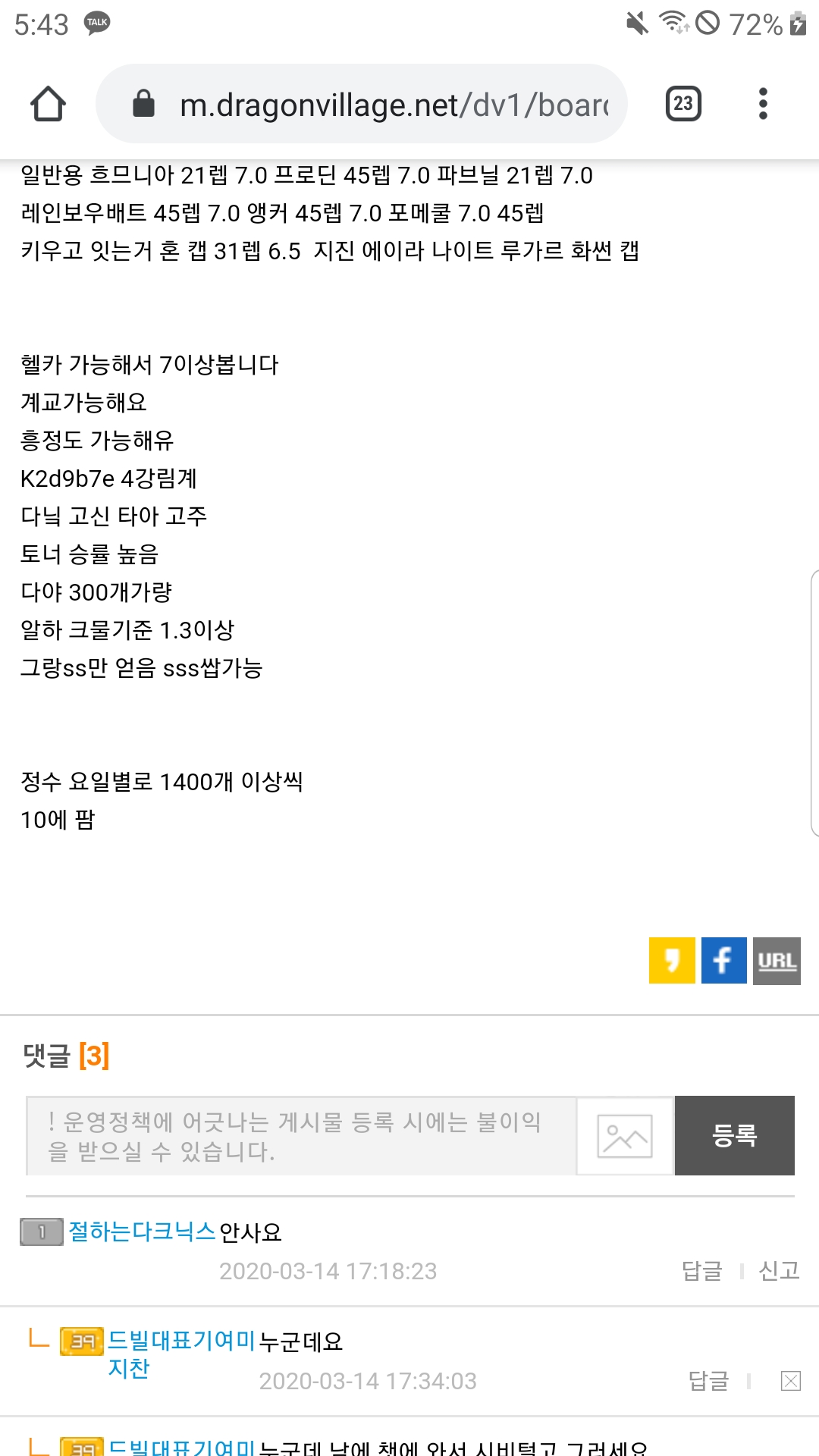Open the tab switcher showing 23 tabs
Screen dimensions: 819x1456
pyautogui.click(x=683, y=104)
